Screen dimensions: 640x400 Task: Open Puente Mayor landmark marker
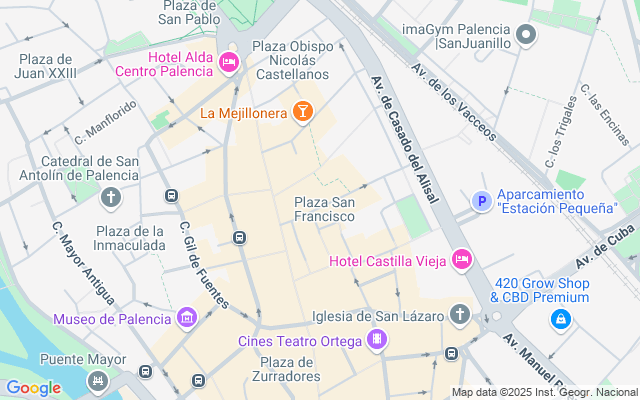[98, 379]
